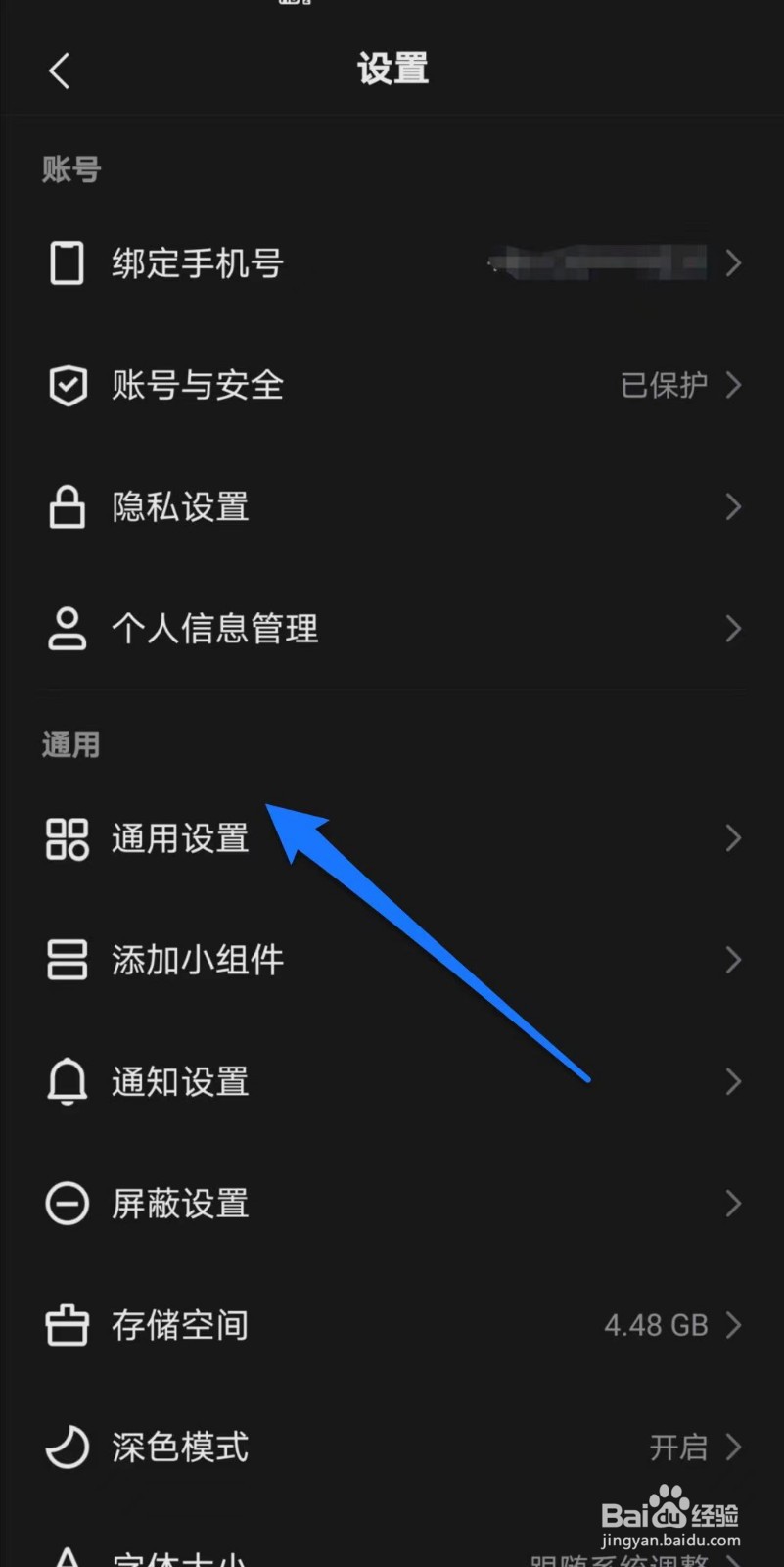
Task: Select the moon icon for 深色模式
Action: [x=67, y=1448]
